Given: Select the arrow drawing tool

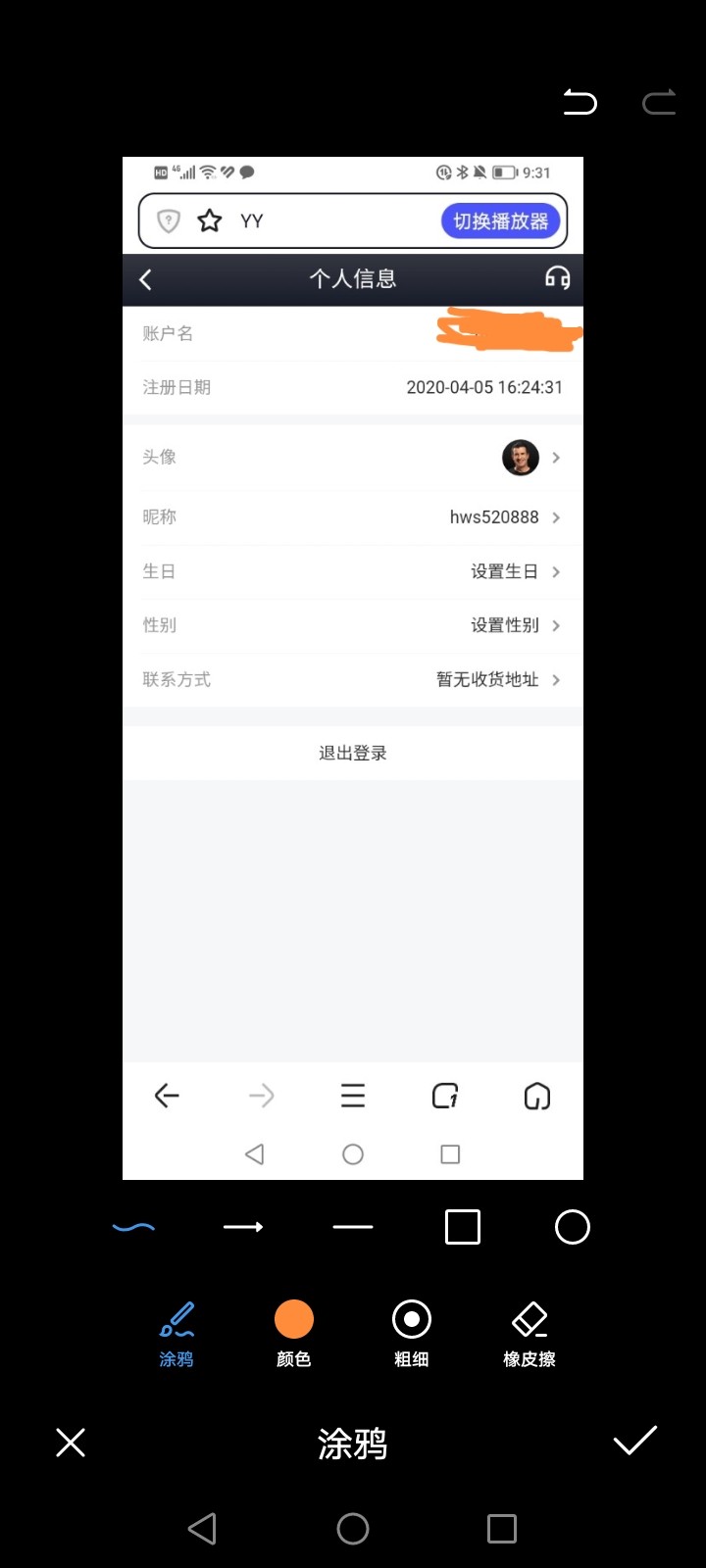Looking at the screenshot, I should click(x=243, y=1227).
